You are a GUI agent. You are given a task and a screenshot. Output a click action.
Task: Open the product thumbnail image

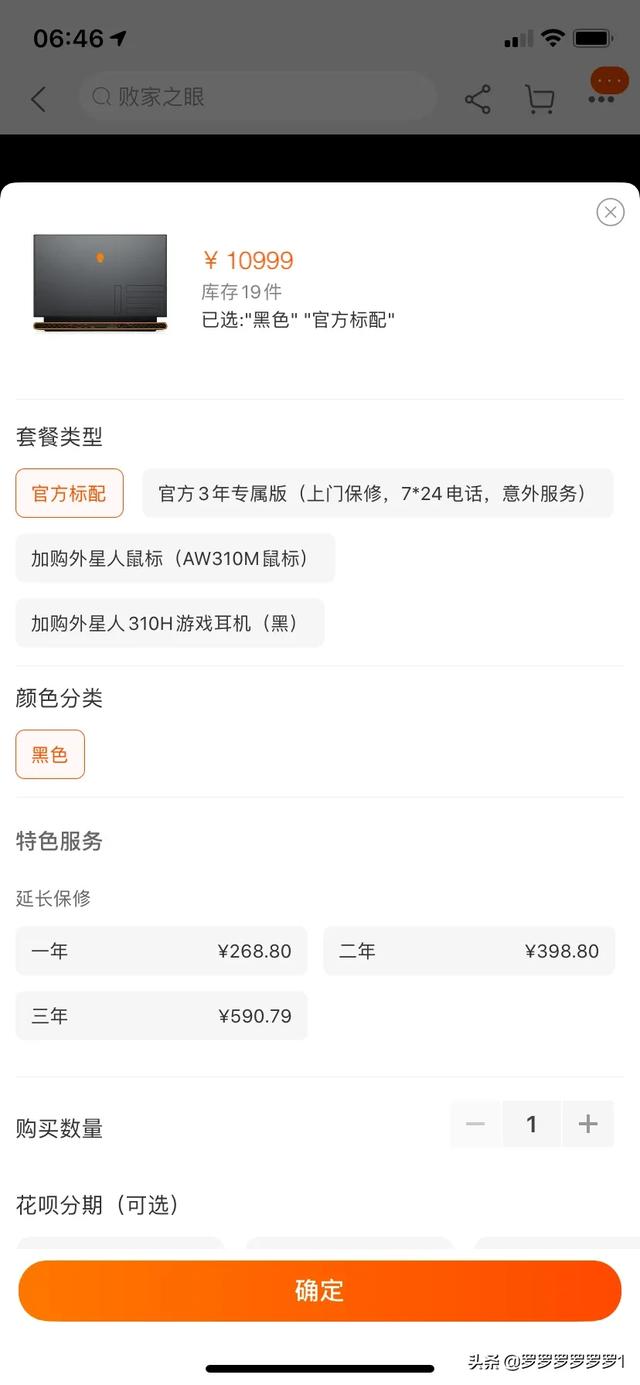100,282
